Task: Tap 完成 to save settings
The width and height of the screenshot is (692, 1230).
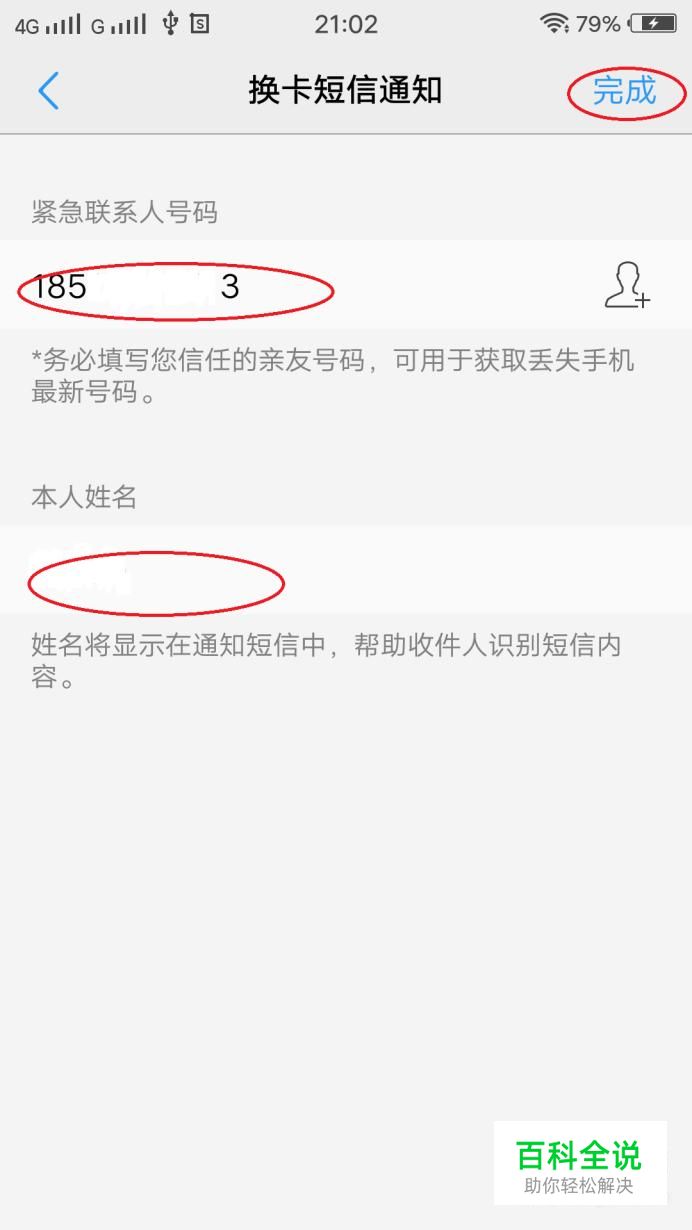Action: click(x=624, y=91)
